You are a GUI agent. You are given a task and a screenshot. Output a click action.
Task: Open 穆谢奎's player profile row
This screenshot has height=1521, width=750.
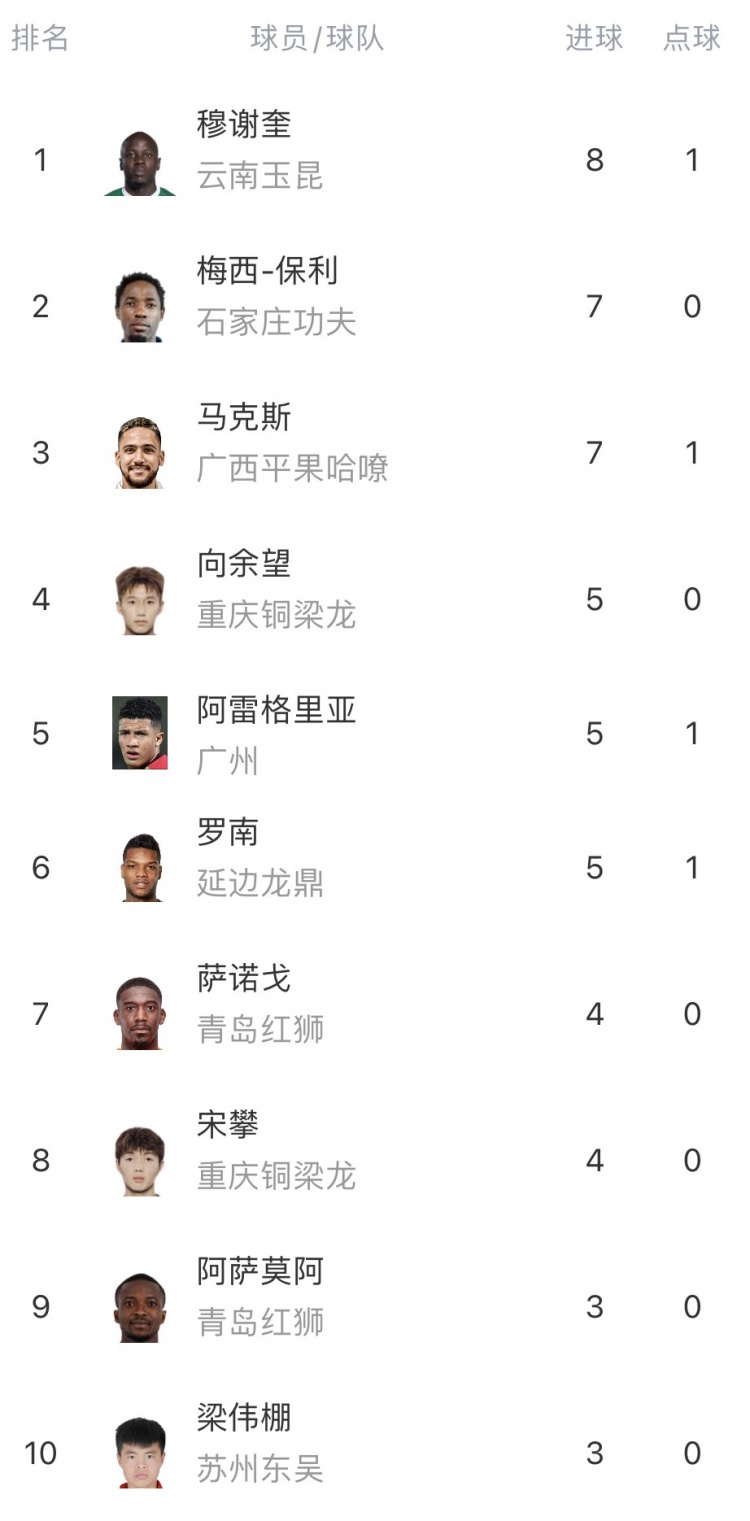(x=243, y=126)
